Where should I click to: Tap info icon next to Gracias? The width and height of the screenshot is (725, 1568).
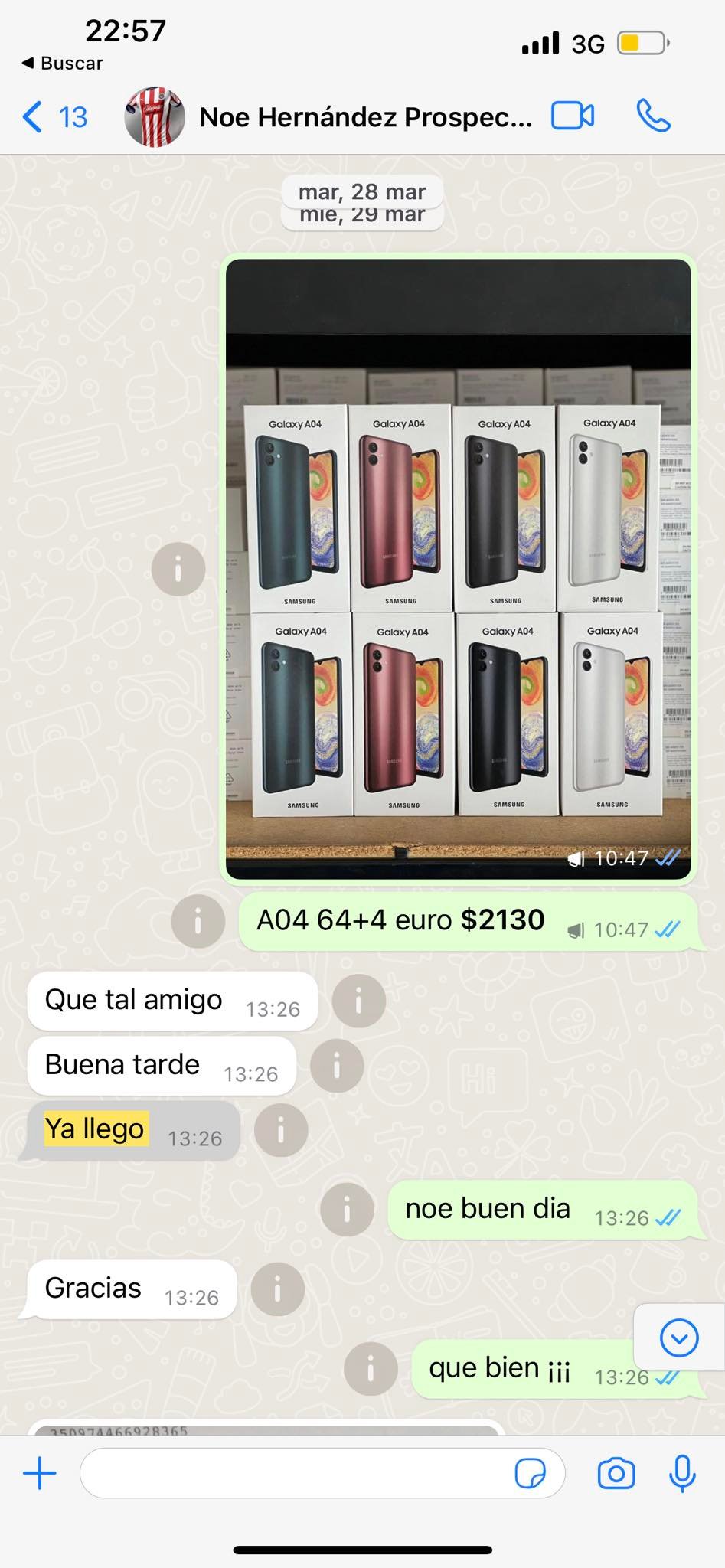(x=277, y=1289)
